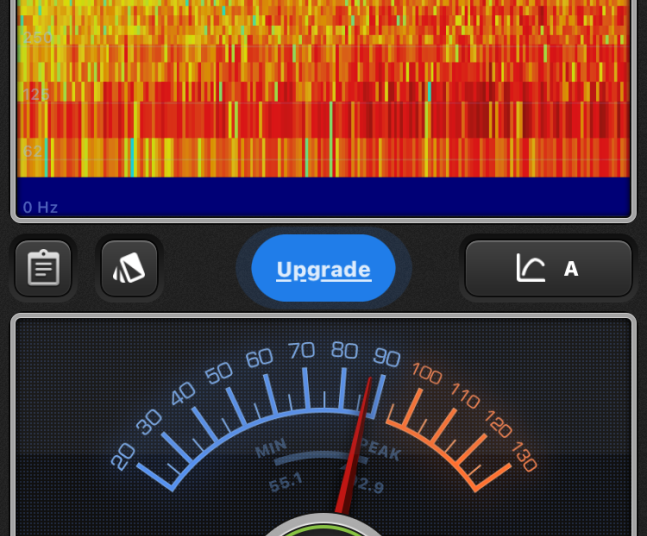Change the A frequency weighting
The width and height of the screenshot is (647, 536).
(x=548, y=268)
